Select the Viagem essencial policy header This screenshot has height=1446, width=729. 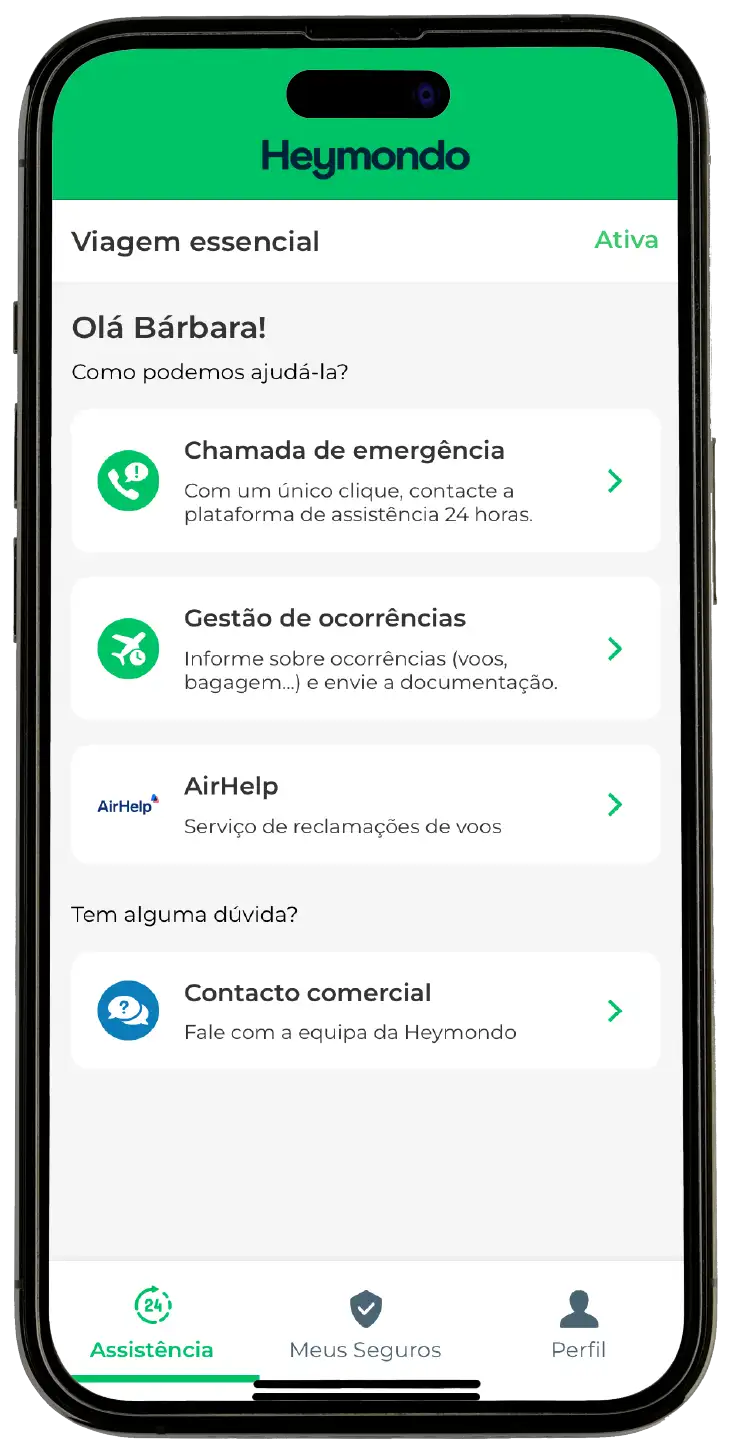point(196,241)
